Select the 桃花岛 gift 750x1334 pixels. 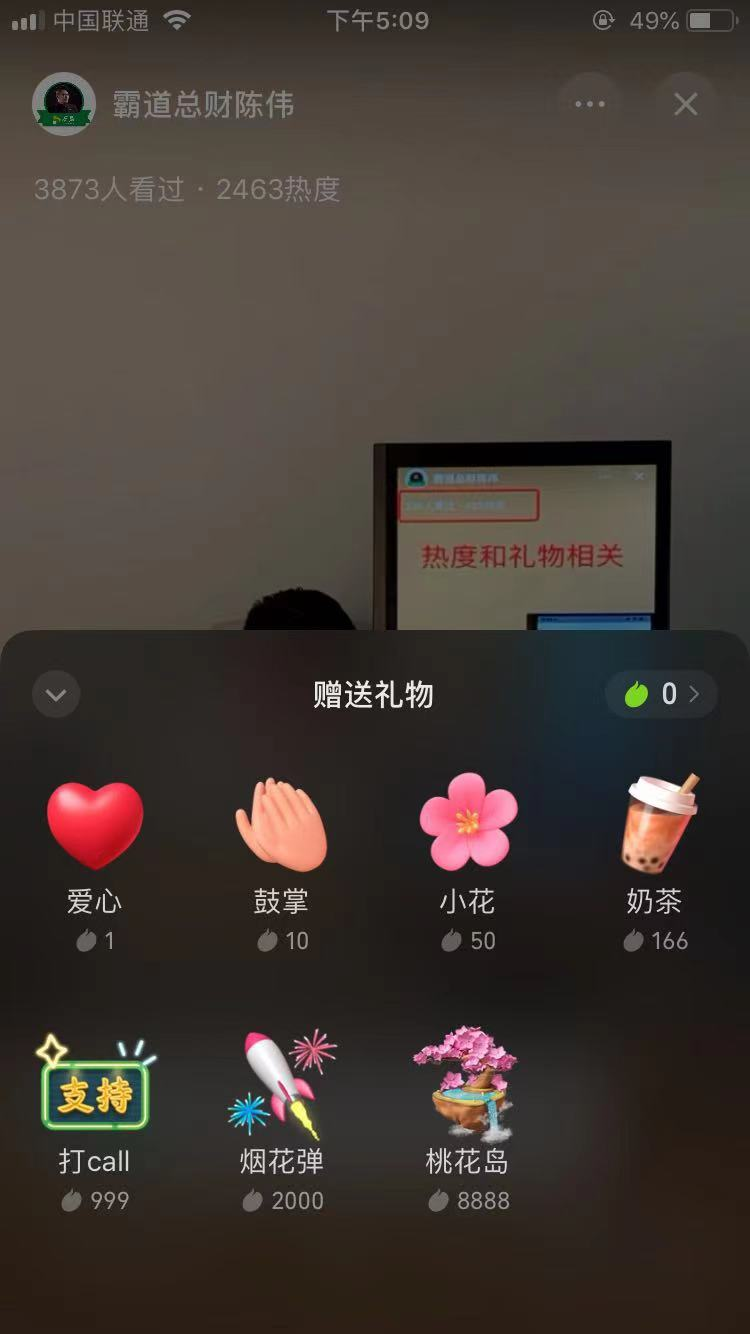click(x=468, y=1122)
